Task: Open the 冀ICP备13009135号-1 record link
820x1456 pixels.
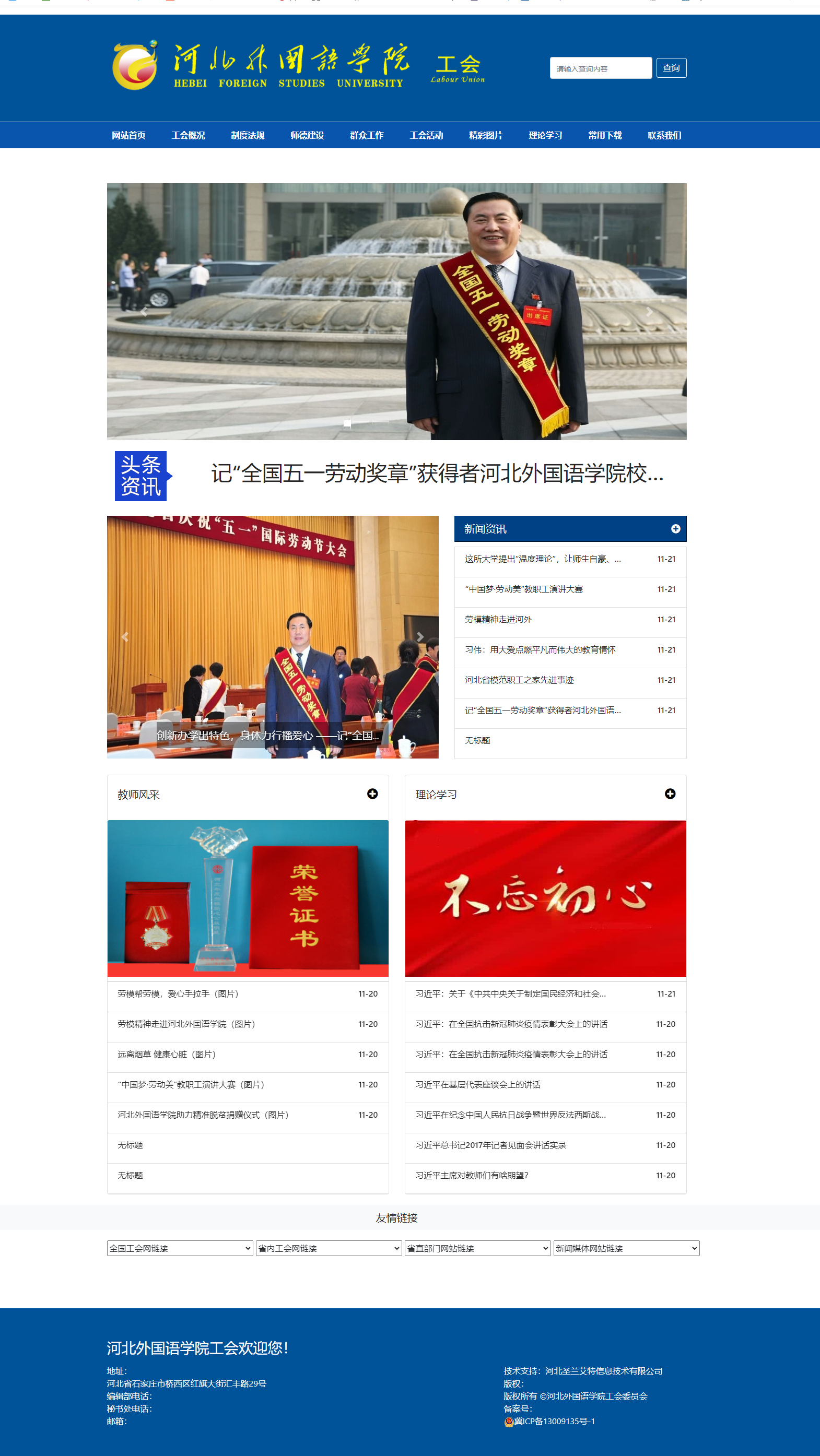Action: [554, 1422]
